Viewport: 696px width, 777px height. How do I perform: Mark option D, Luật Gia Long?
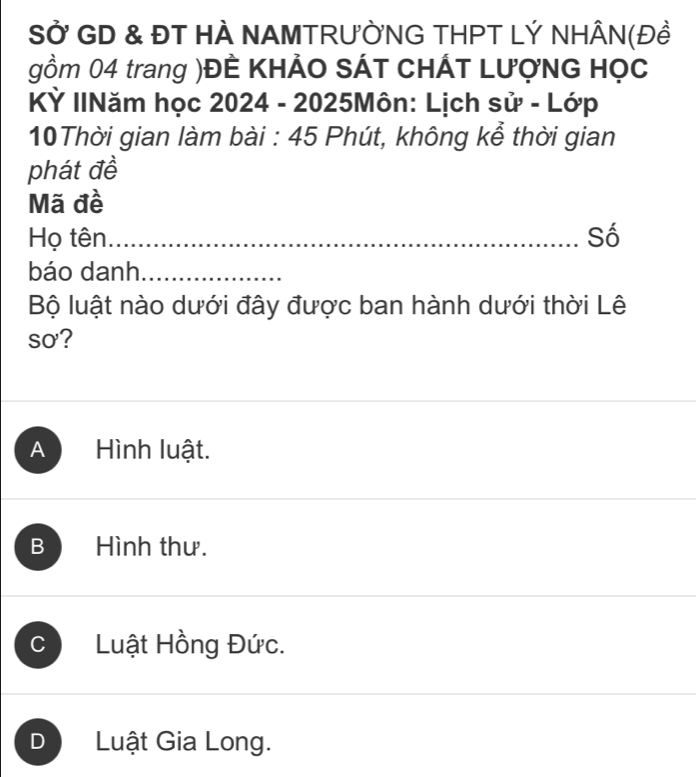click(40, 742)
